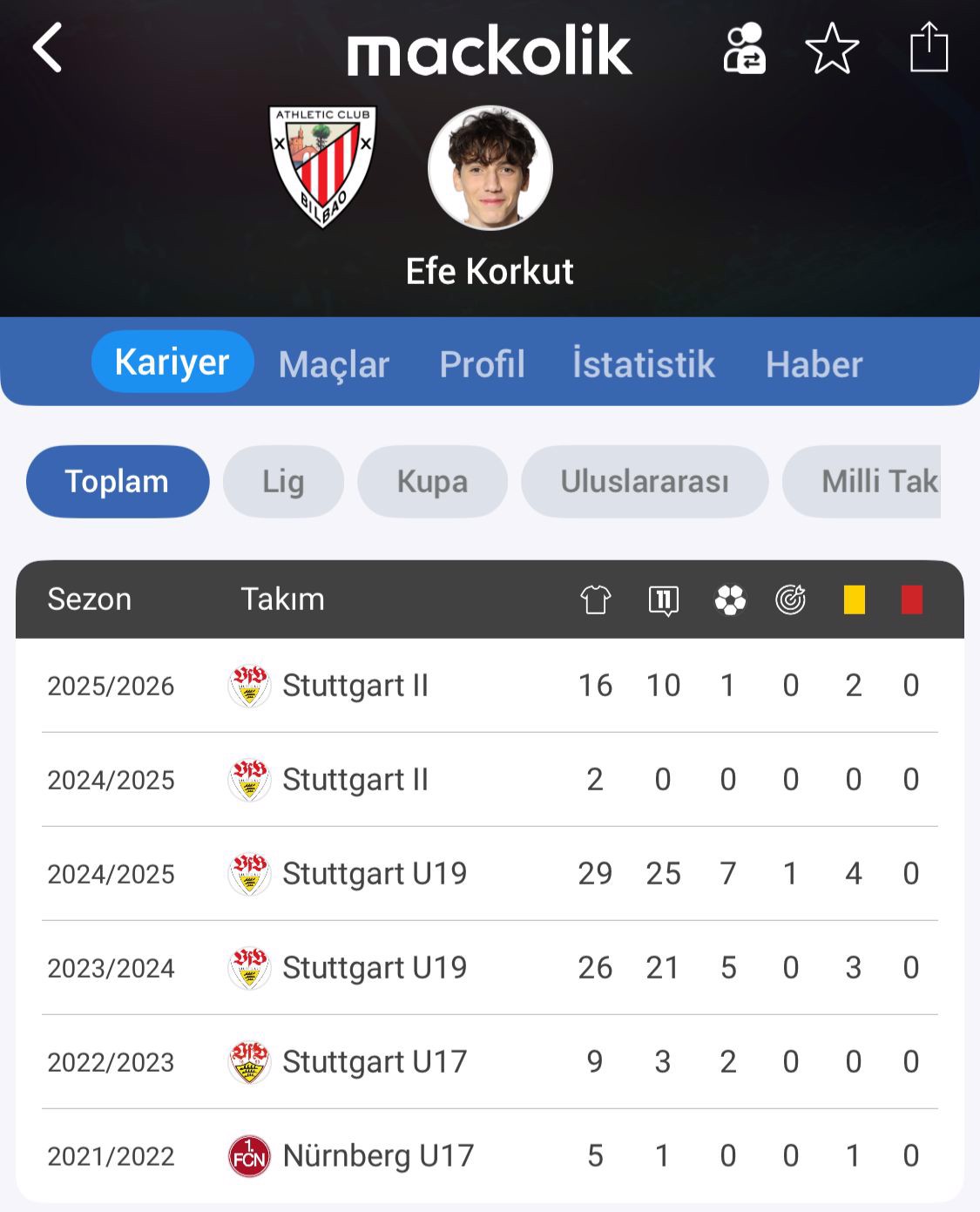Select the Milli Takım filter chip
Viewport: 980px width, 1212px height.
click(x=871, y=481)
